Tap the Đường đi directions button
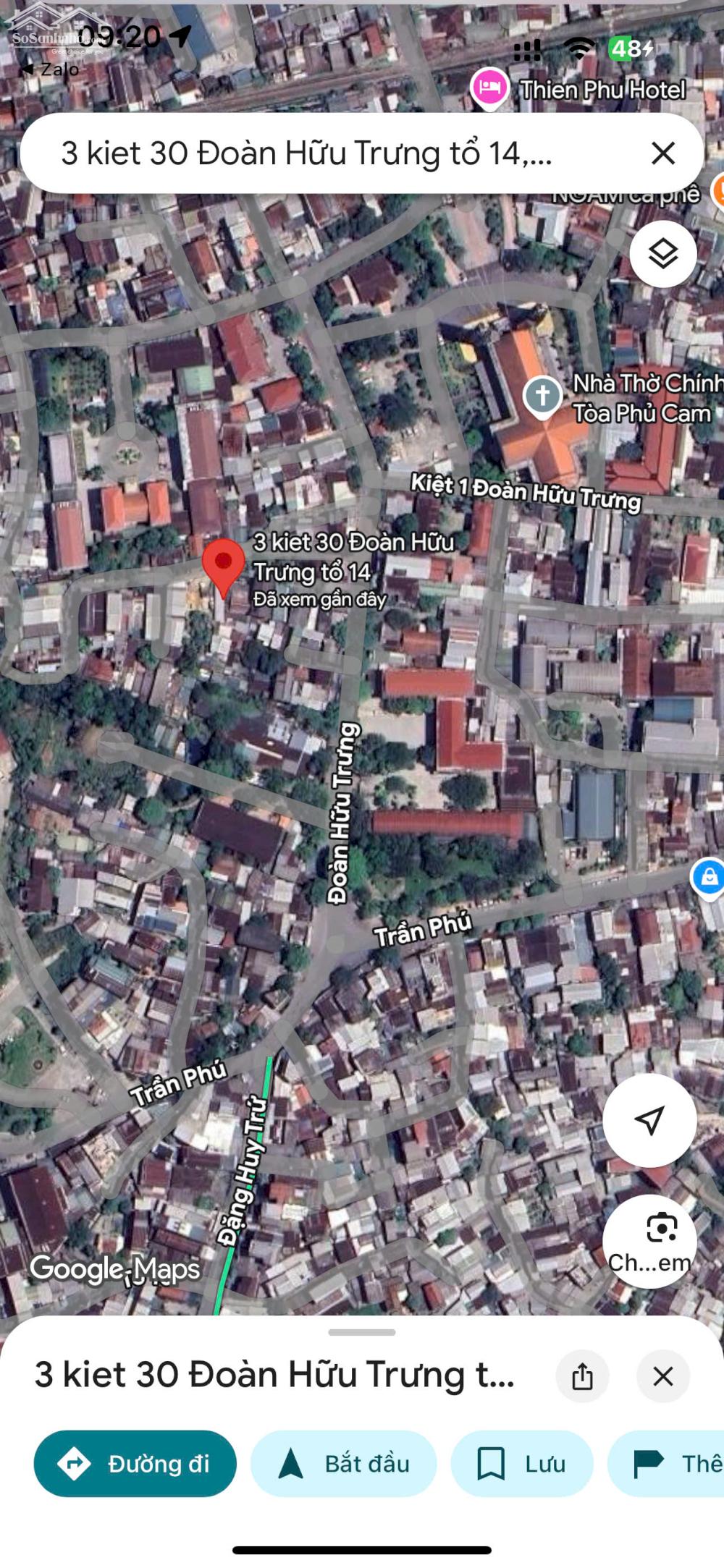The image size is (724, 1568). 135,1464
